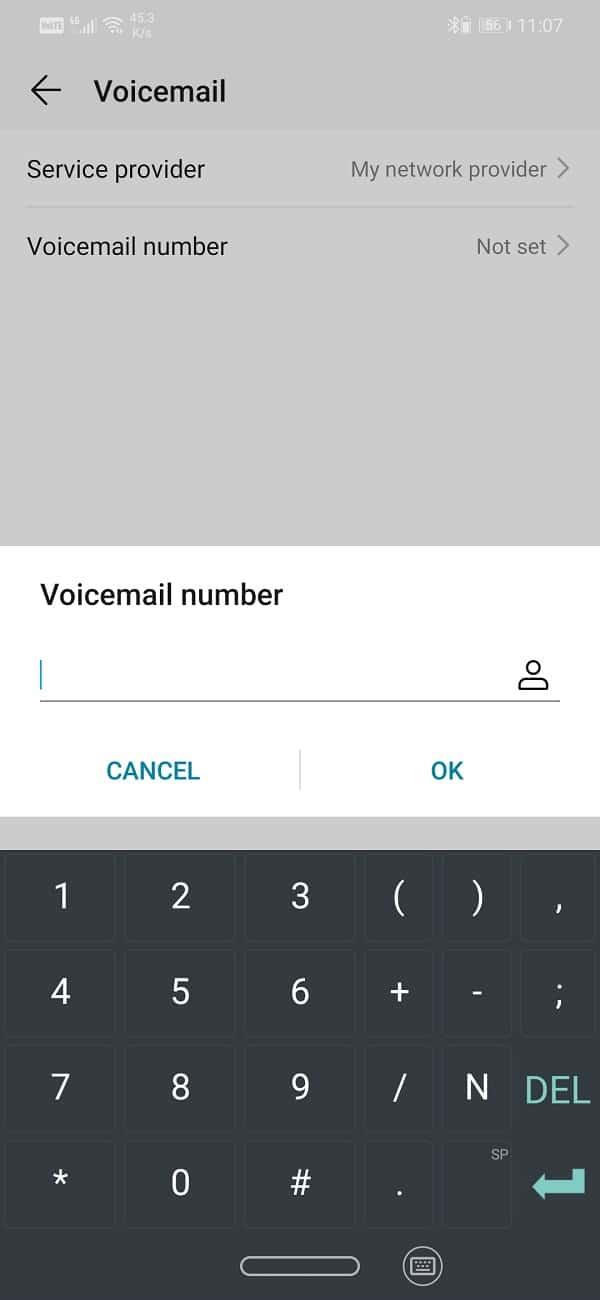This screenshot has height=1300, width=600.
Task: Open the Service provider setting
Action: pyautogui.click(x=300, y=169)
